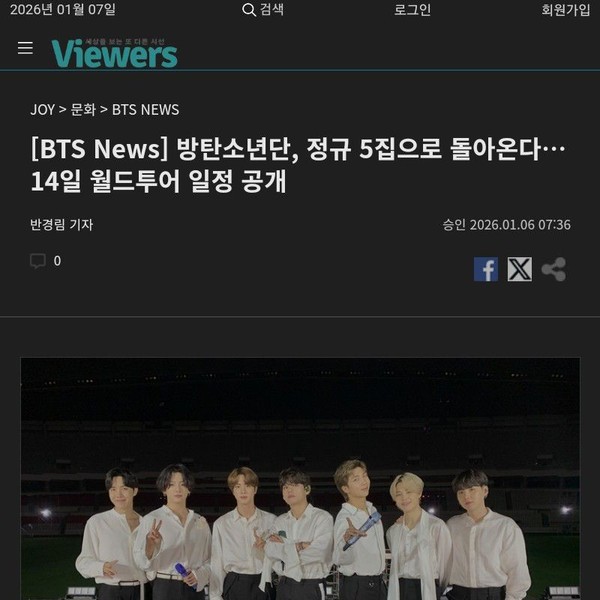Open the 문화 breadcrumb category
Viewport: 600px width, 600px height.
point(83,109)
